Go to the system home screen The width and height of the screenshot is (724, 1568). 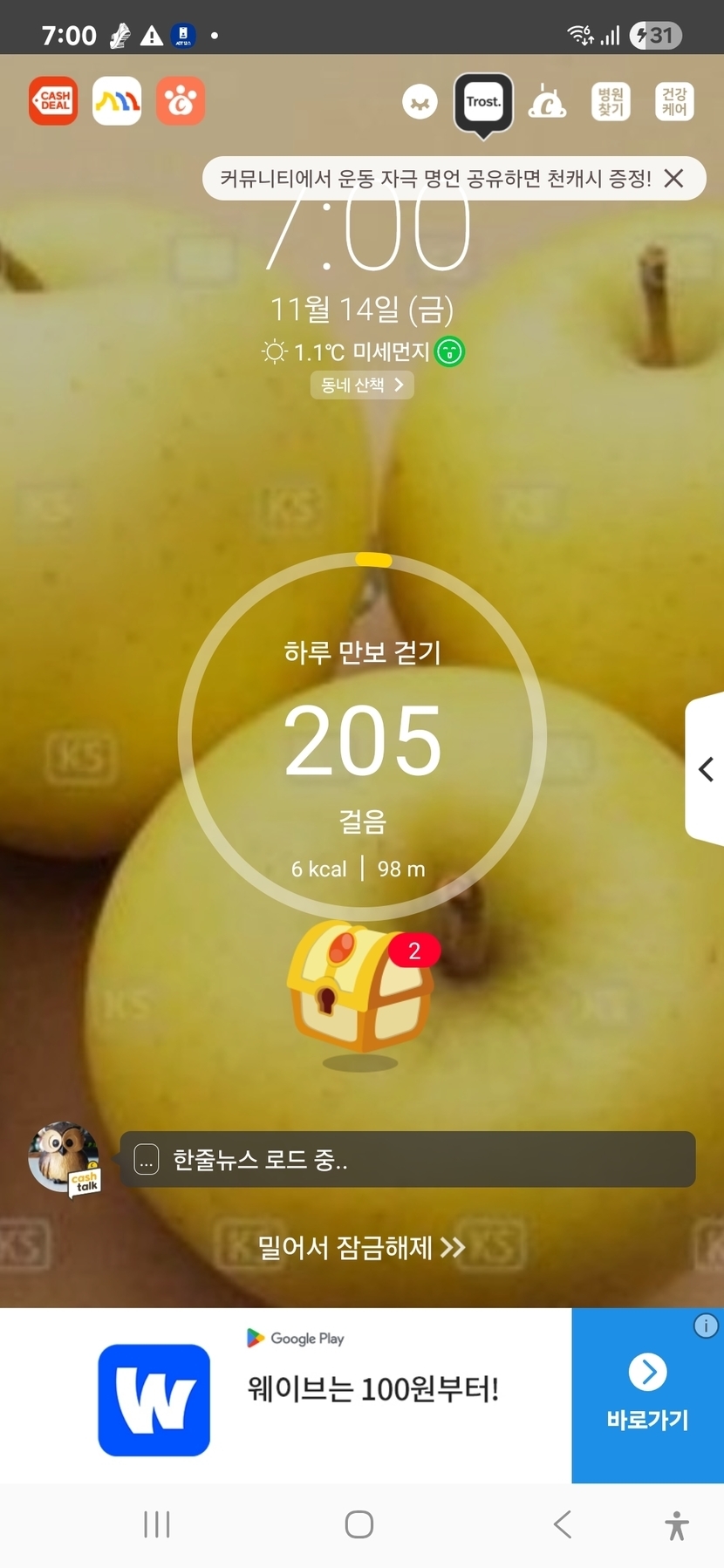pyautogui.click(x=359, y=1524)
